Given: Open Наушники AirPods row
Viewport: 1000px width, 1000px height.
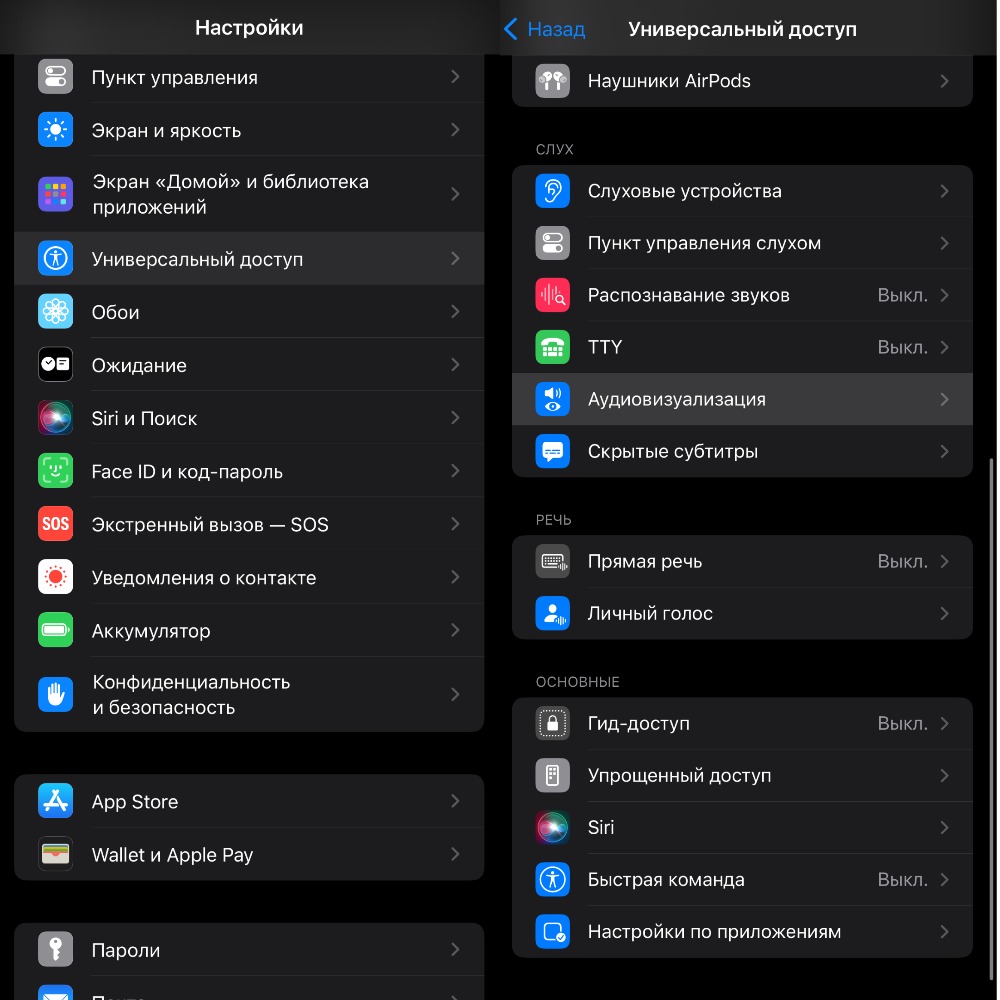Looking at the screenshot, I should click(x=742, y=81).
